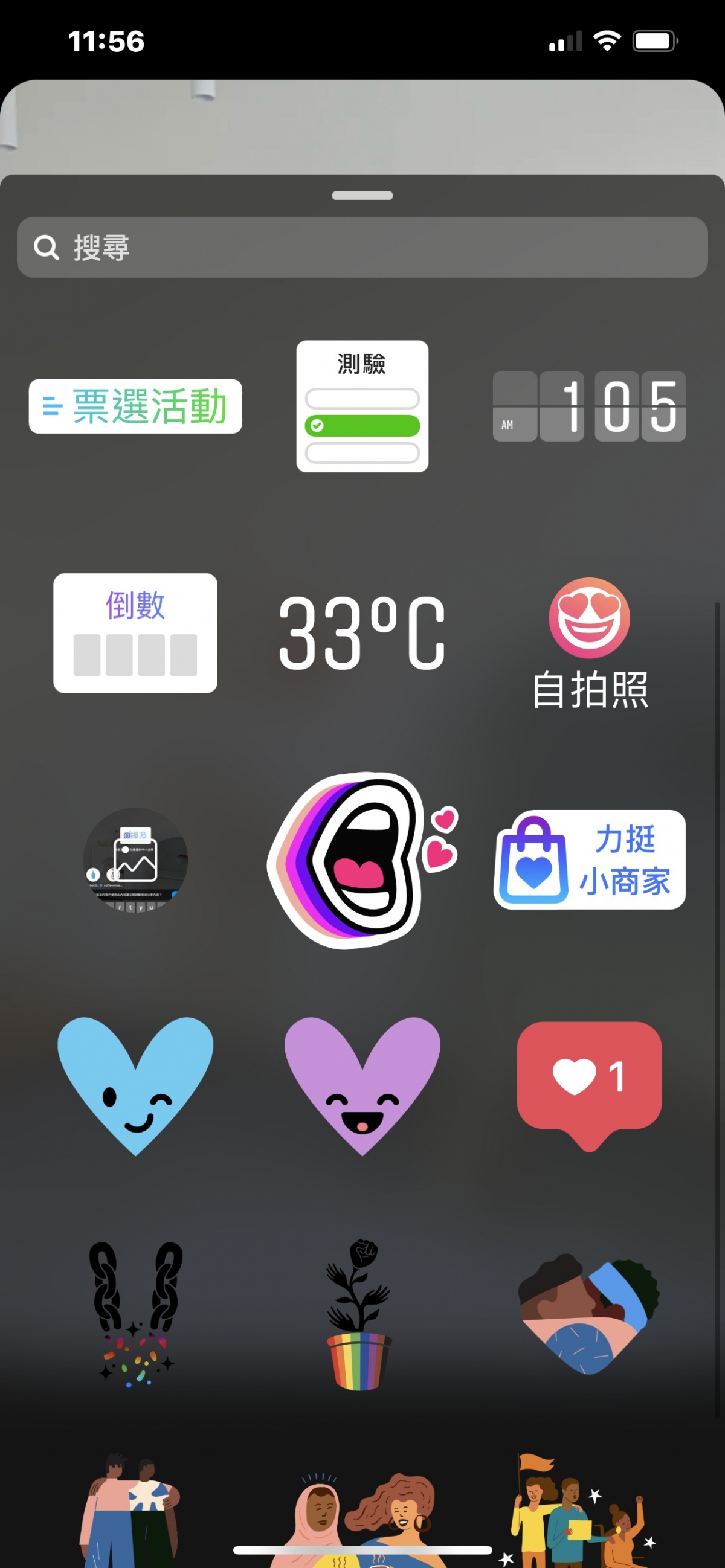Add the 票選活動 poll sticker
The width and height of the screenshot is (725, 1568).
(x=135, y=406)
